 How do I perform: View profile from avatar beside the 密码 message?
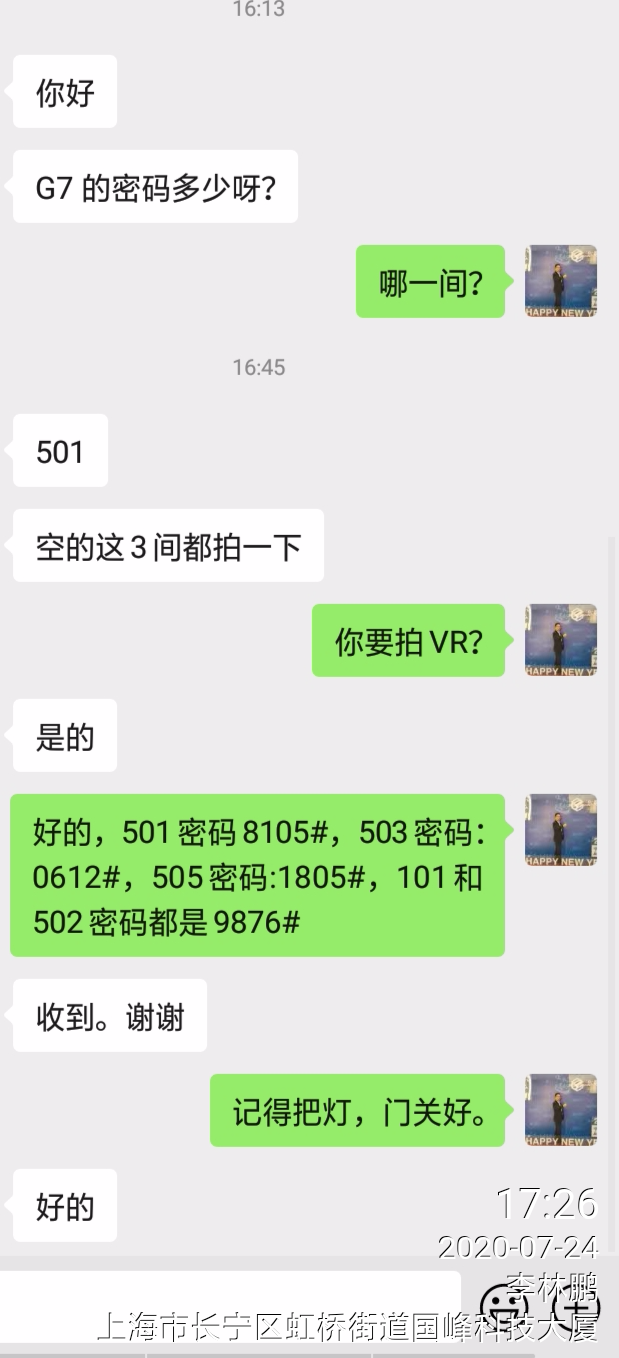tap(561, 830)
